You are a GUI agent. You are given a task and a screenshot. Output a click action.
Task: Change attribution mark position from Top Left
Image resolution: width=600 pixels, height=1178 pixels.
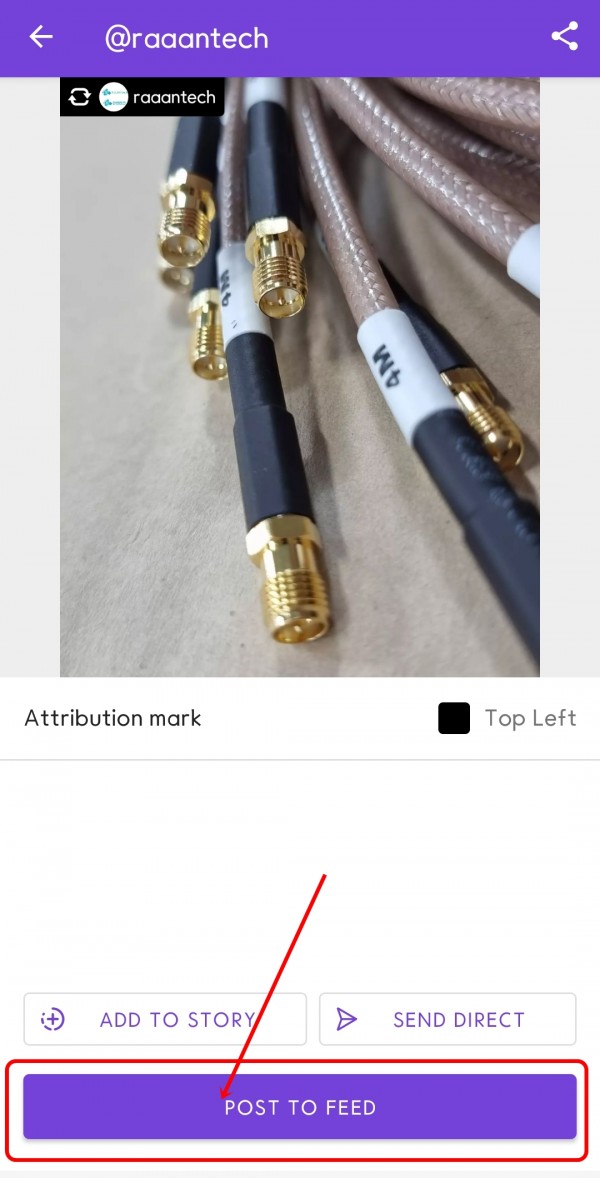530,718
